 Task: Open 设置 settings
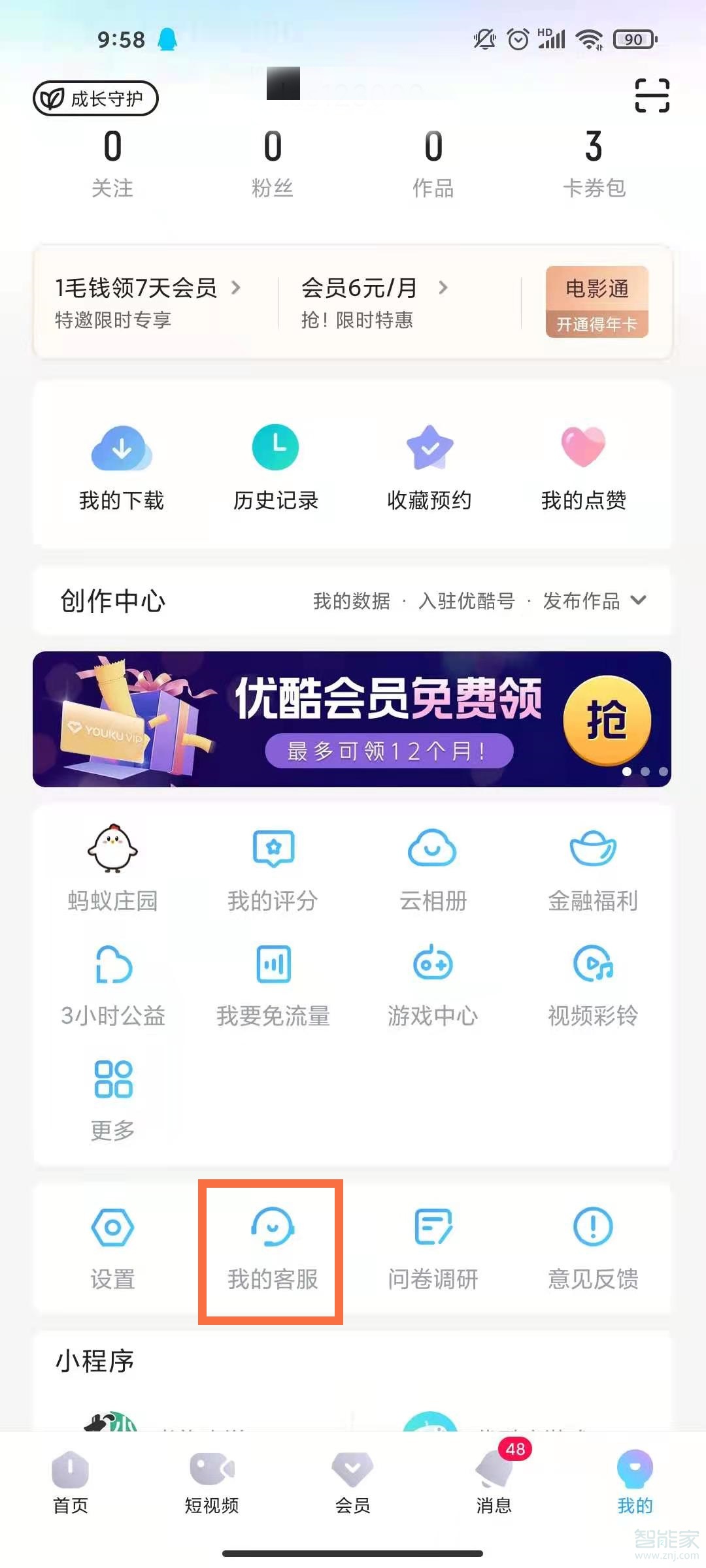(111, 1248)
